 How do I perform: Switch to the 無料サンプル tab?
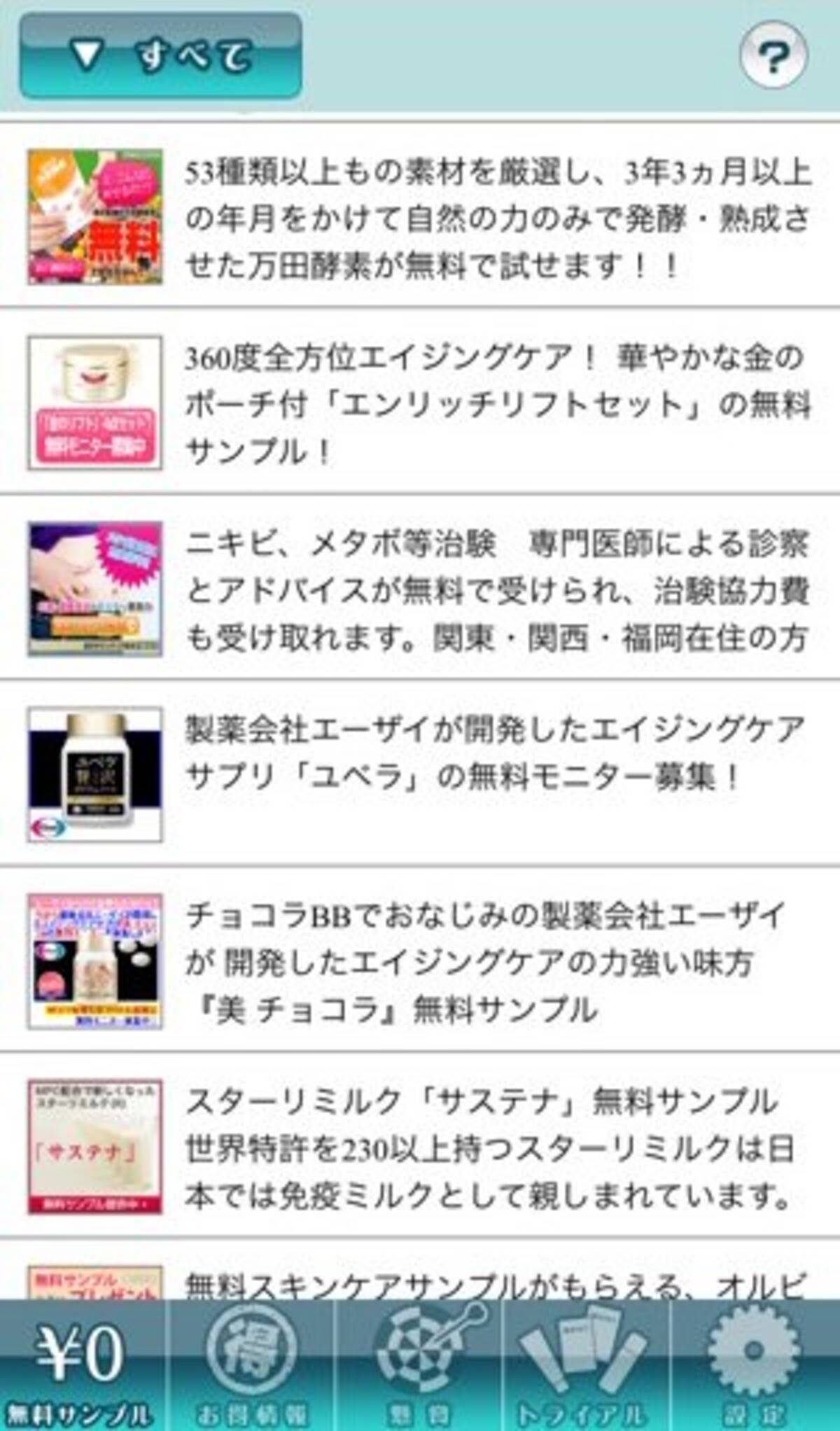point(81,1367)
